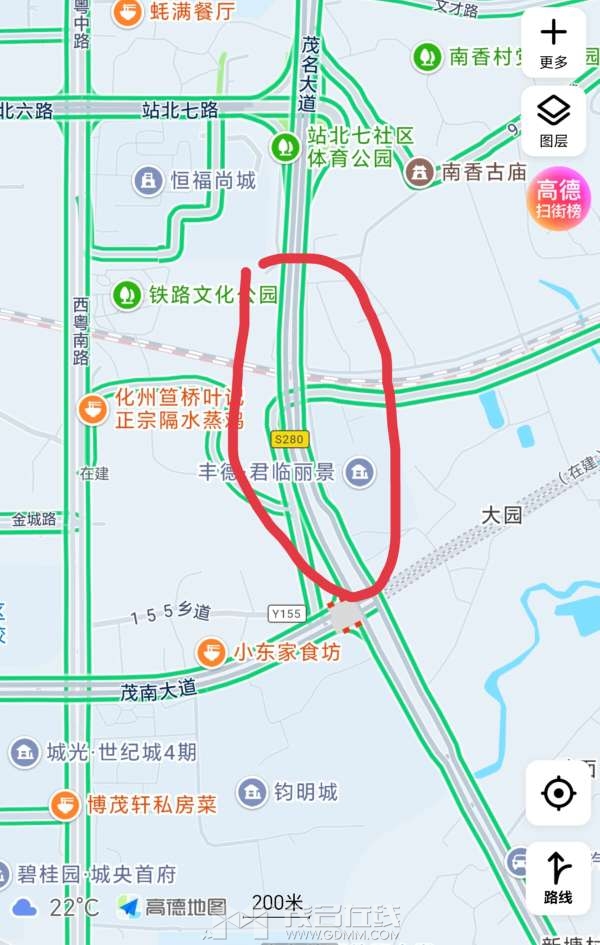Viewport: 600px width, 945px height.
Task: Select the 南香古庙 temple marker
Action: tap(420, 172)
